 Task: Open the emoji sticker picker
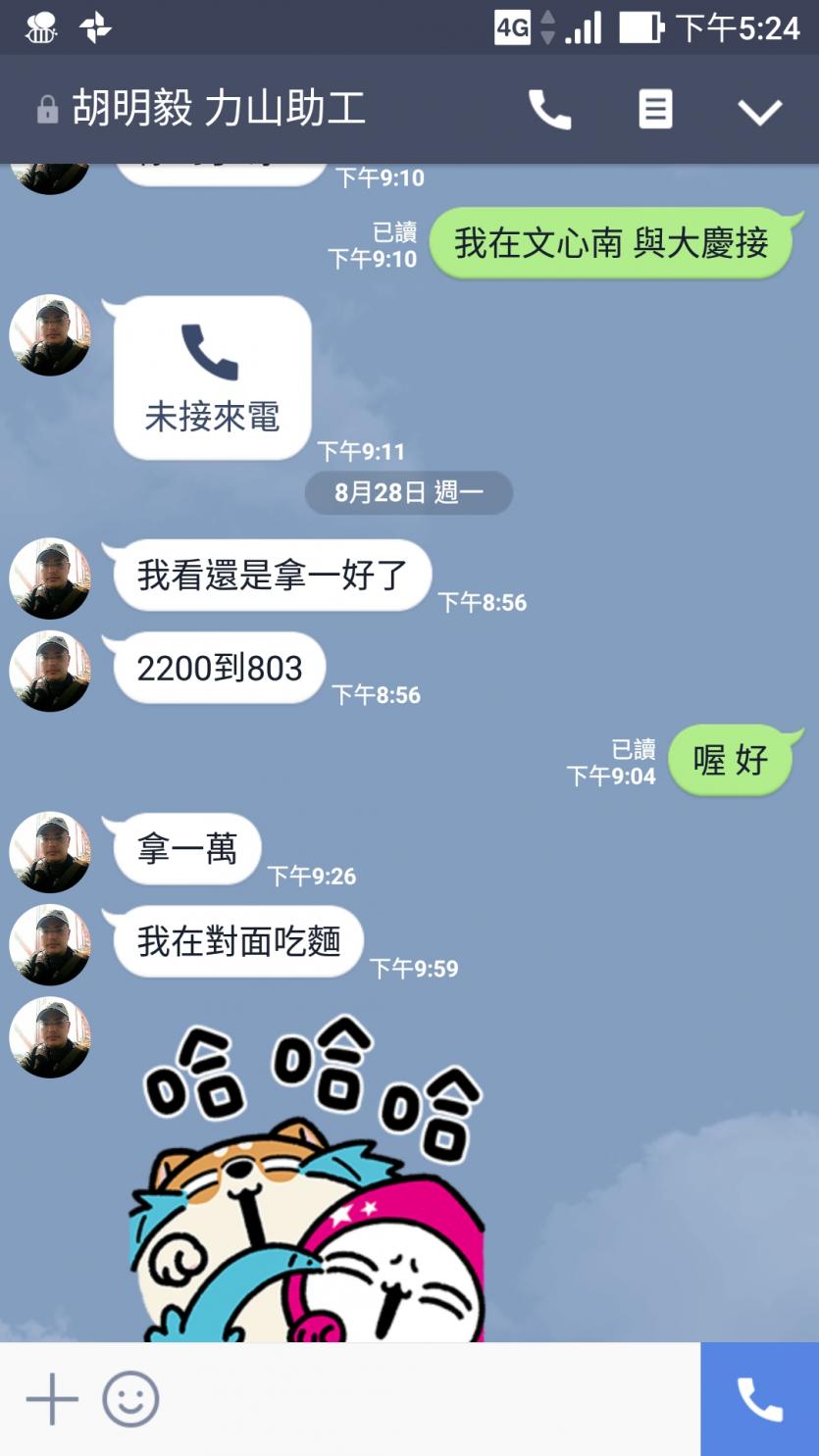pyautogui.click(x=130, y=1399)
